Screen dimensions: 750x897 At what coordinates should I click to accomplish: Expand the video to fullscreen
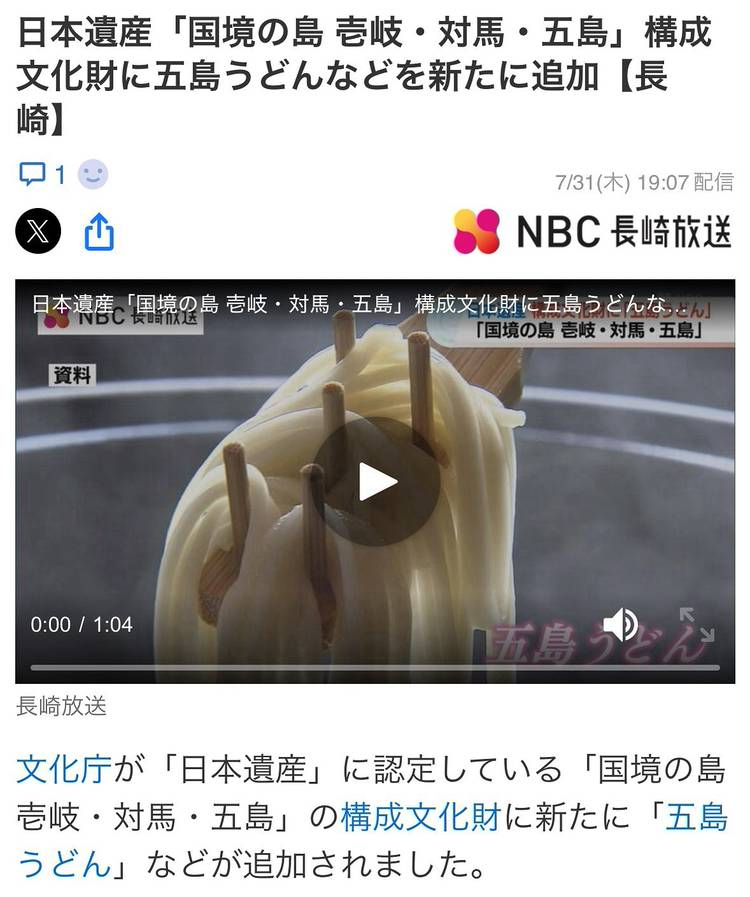(696, 625)
